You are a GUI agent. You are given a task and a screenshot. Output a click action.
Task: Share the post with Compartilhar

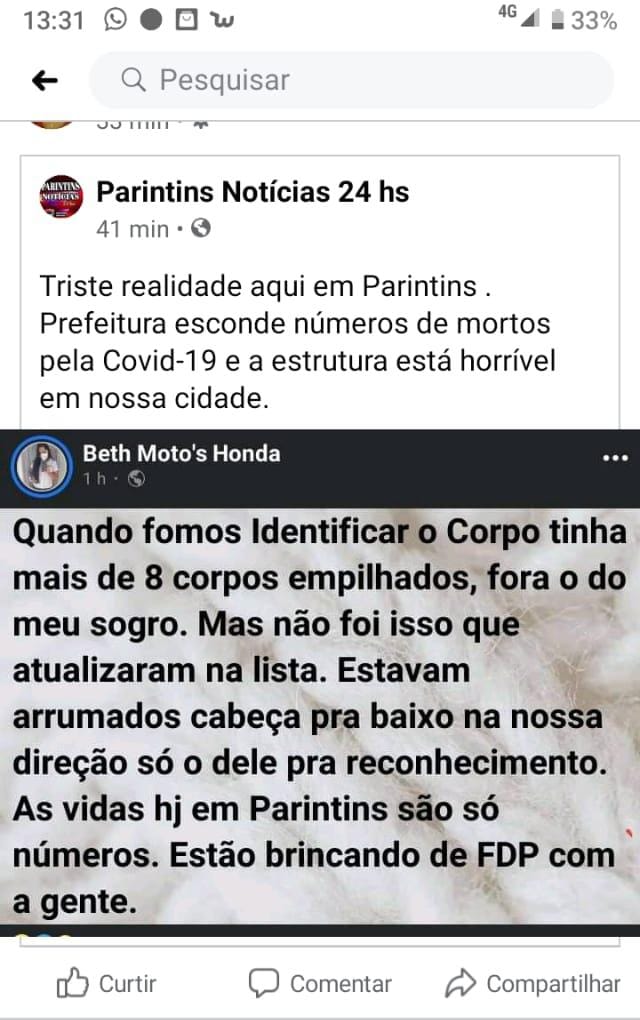pyautogui.click(x=533, y=984)
